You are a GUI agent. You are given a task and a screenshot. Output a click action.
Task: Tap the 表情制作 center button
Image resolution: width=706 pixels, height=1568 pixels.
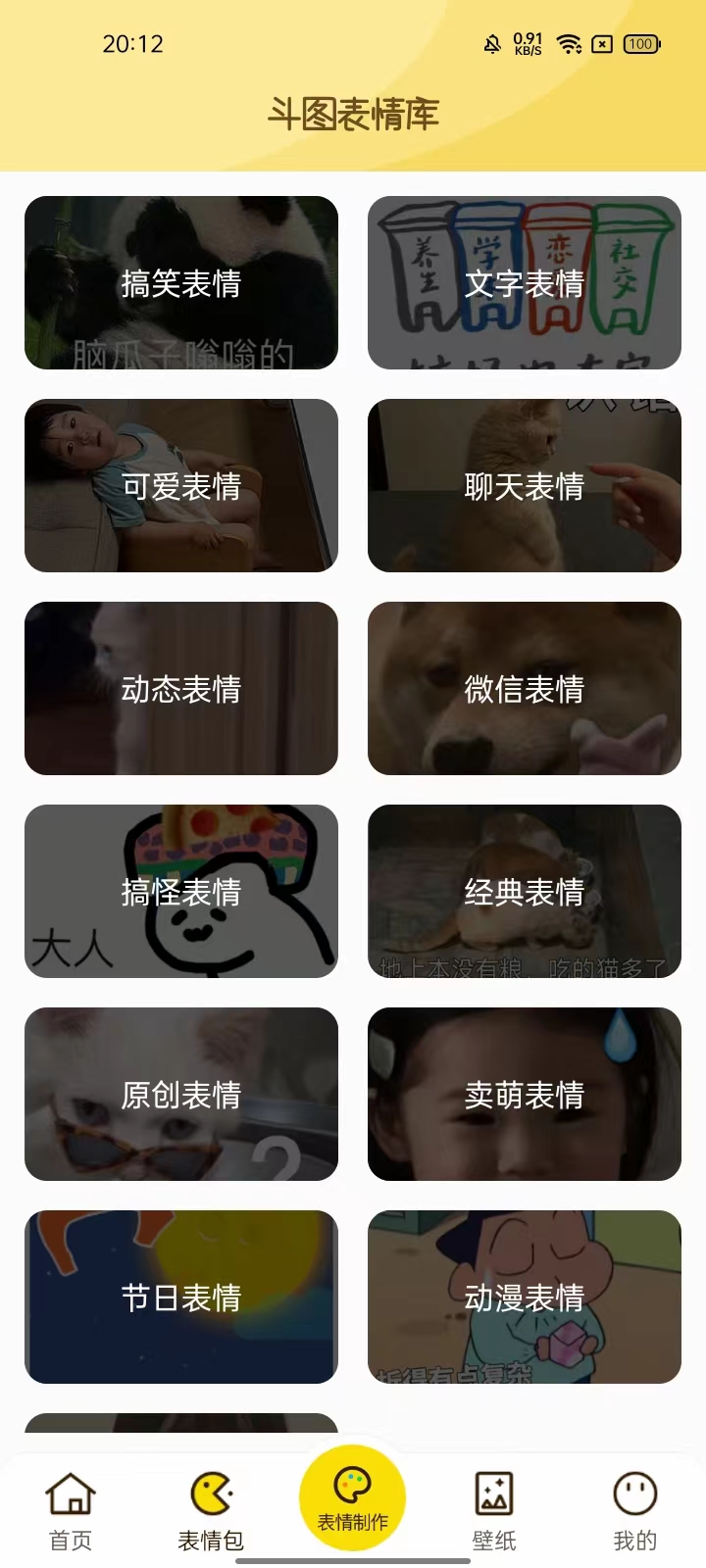click(353, 1498)
